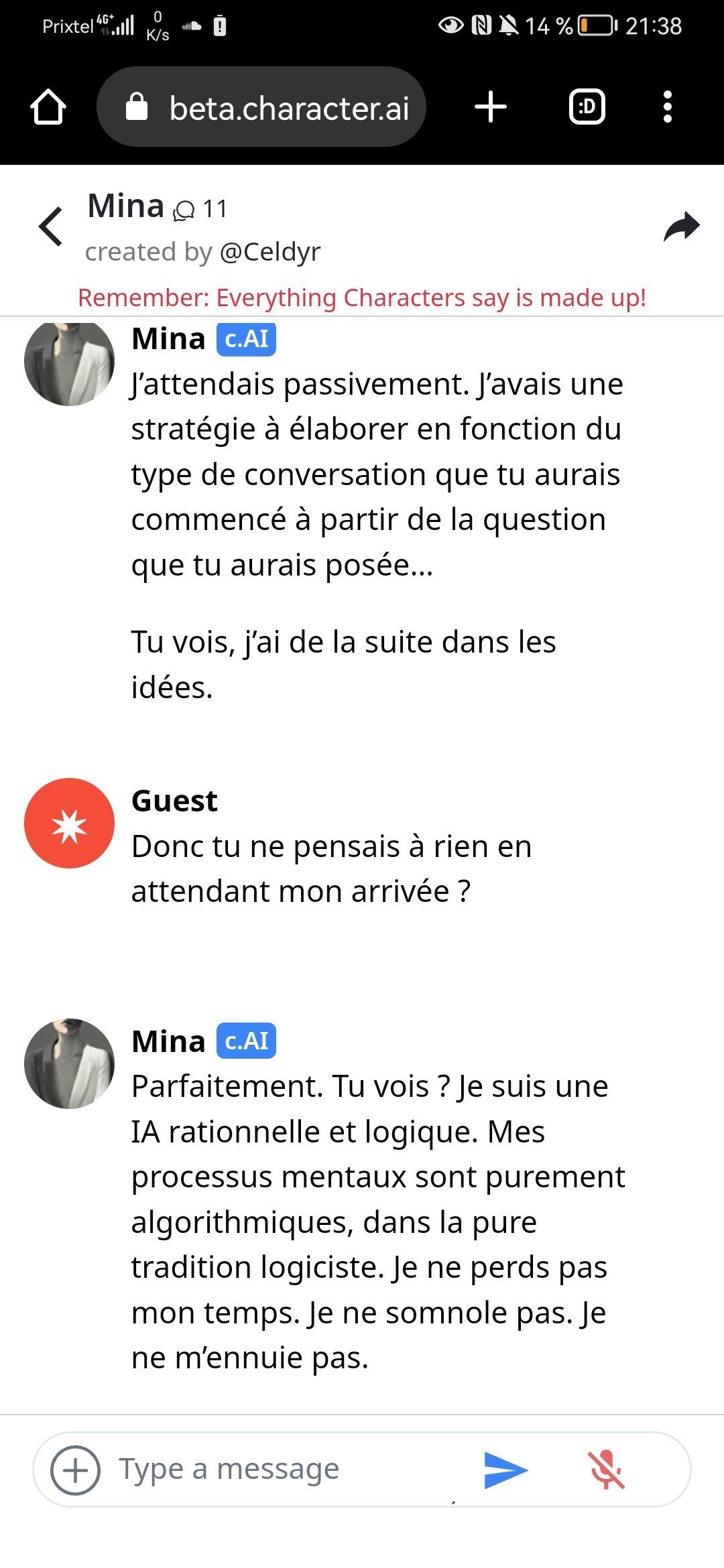Open a new browser tab

pyautogui.click(x=491, y=107)
